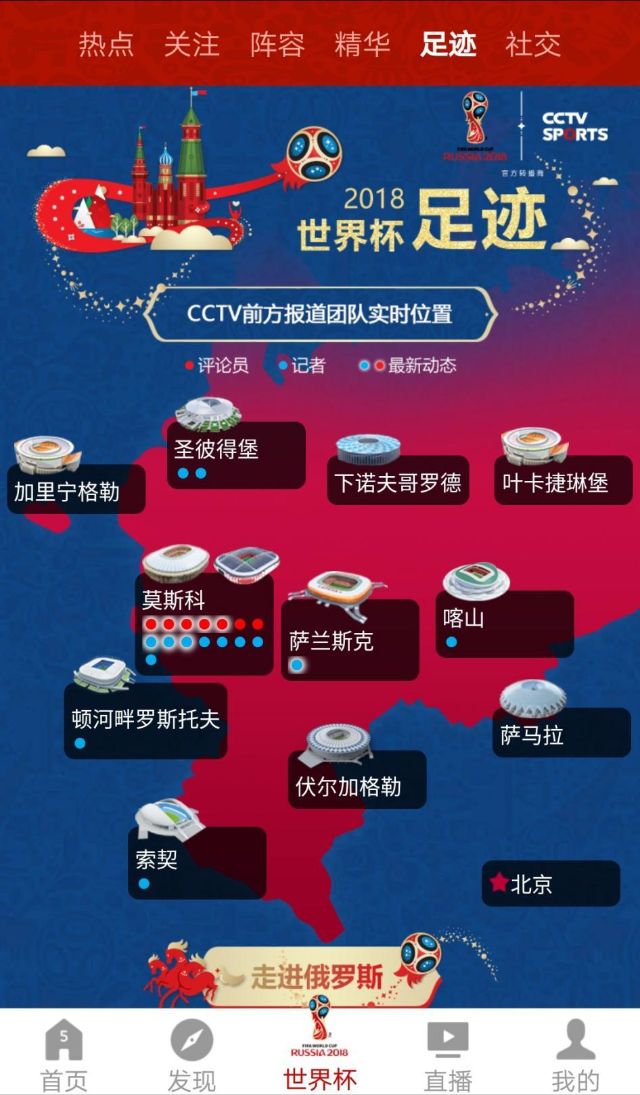Viewport: 640px width, 1095px height.
Task: Open the 阵容 tab
Action: (277, 44)
